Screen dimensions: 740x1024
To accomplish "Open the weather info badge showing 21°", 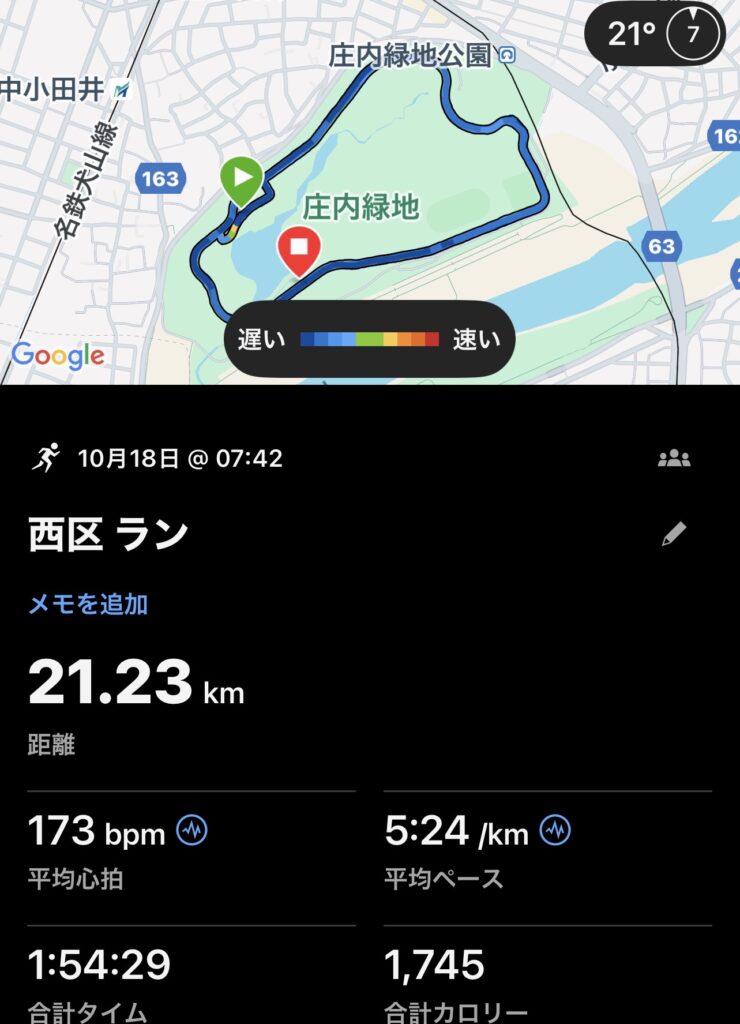I will 653,34.
